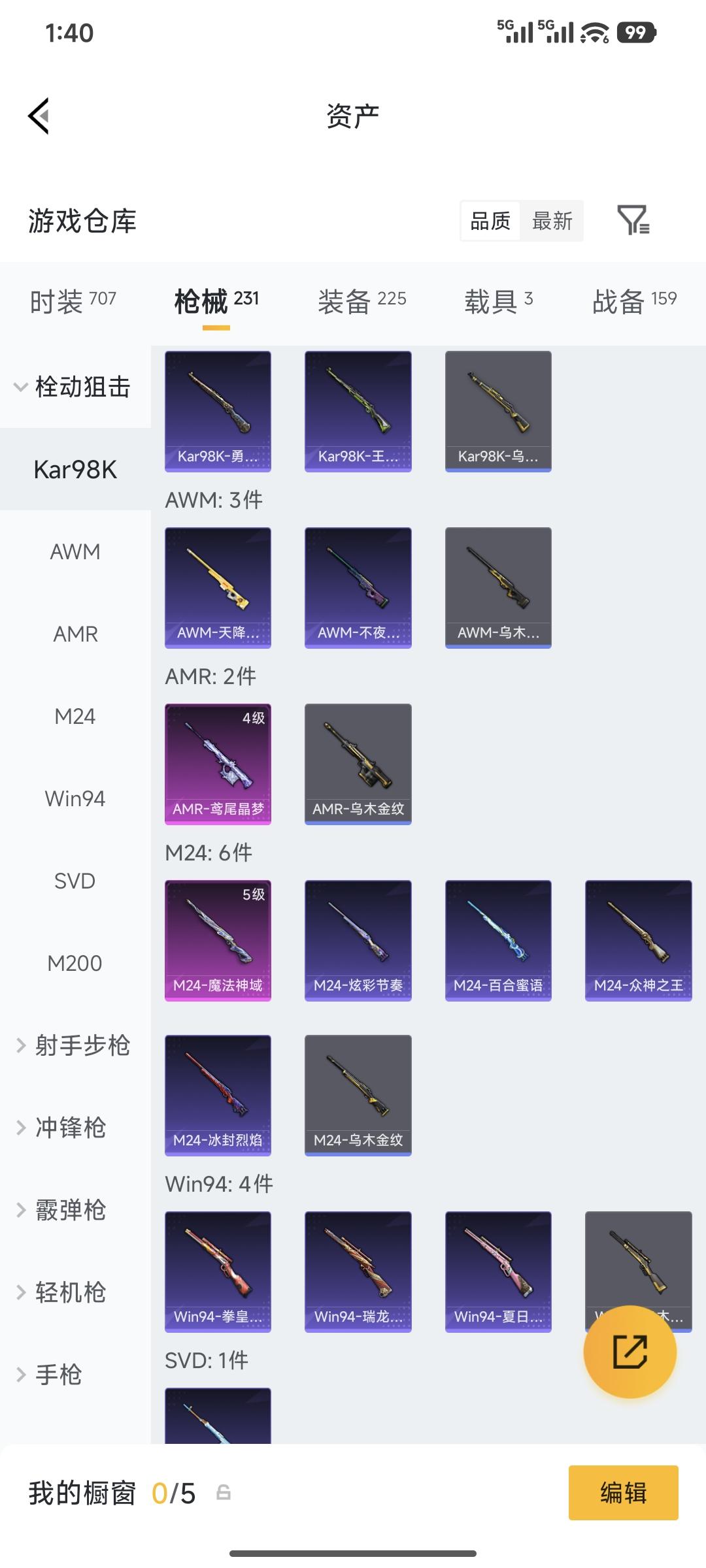Viewport: 706px width, 1568px height.
Task: Open the AWM-天降 gold skin tile
Action: coord(218,587)
